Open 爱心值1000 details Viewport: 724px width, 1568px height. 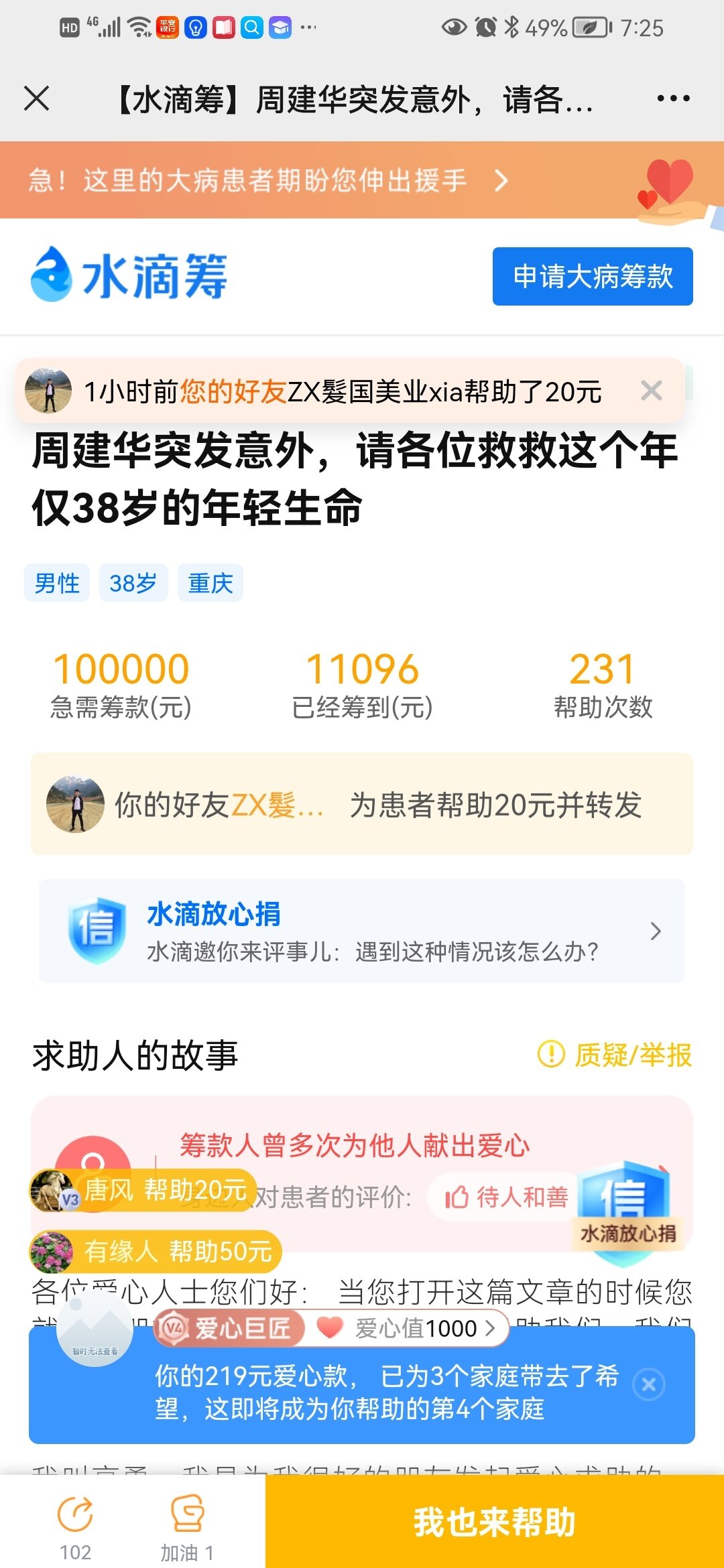coord(416,1327)
